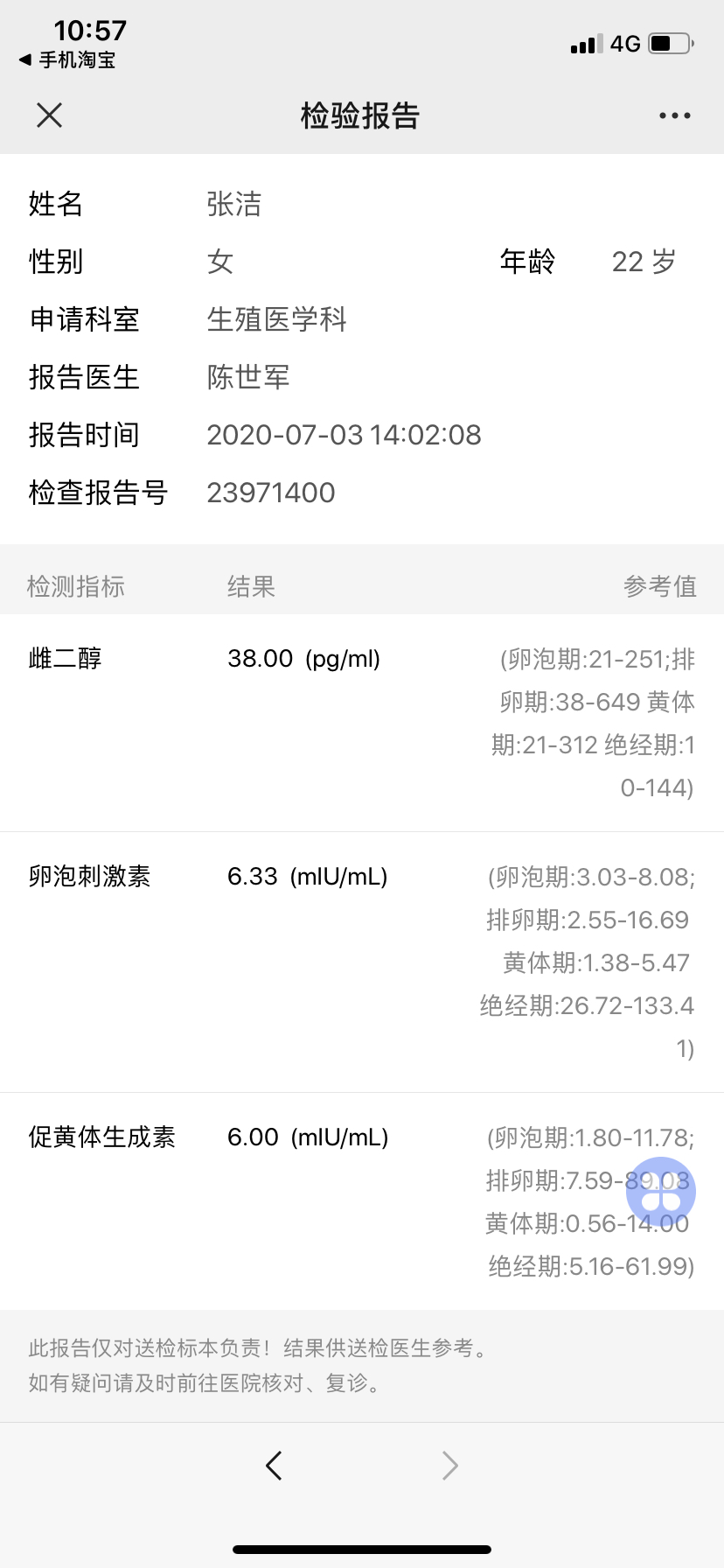Tap the floating blue clover button
The width and height of the screenshot is (724, 1568).
[661, 1192]
